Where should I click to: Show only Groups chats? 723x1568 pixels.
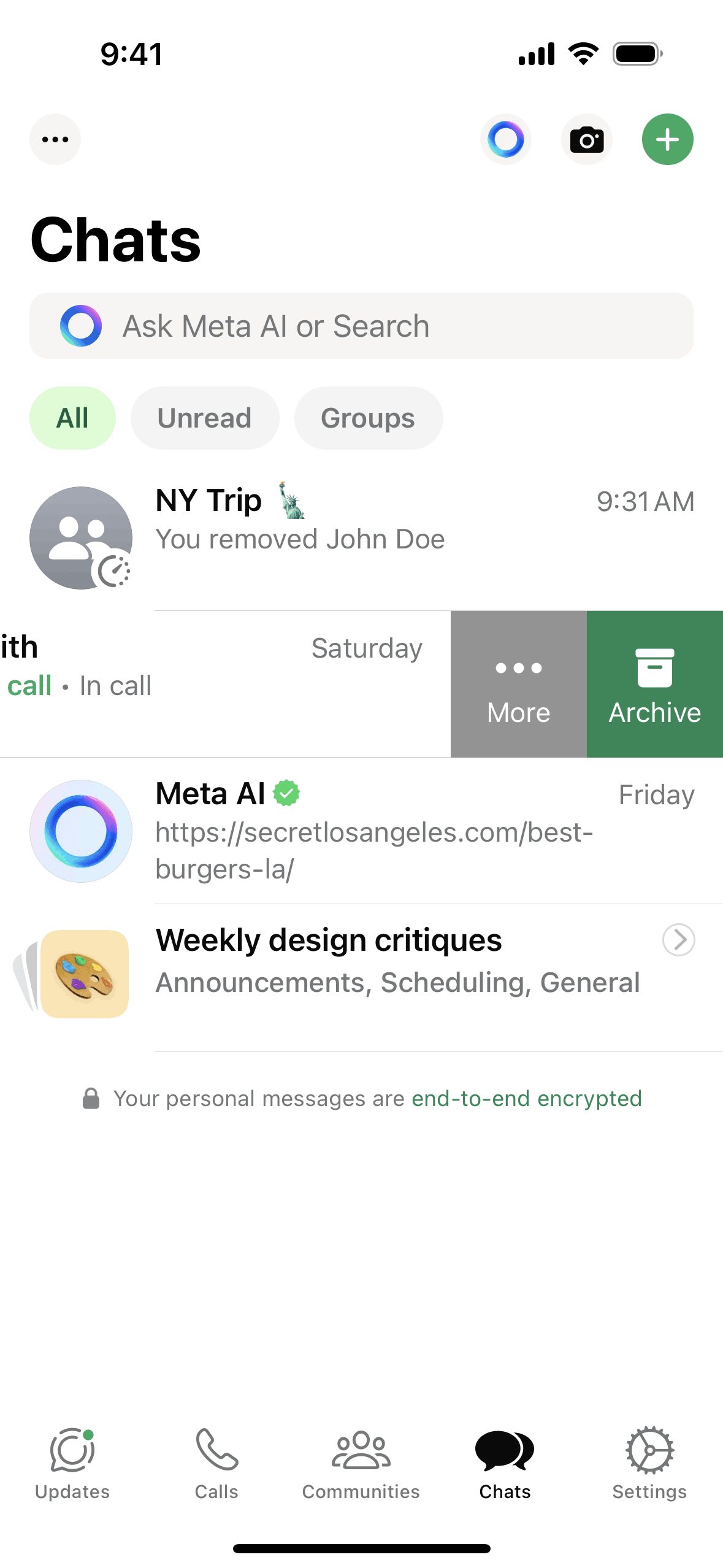pos(368,418)
